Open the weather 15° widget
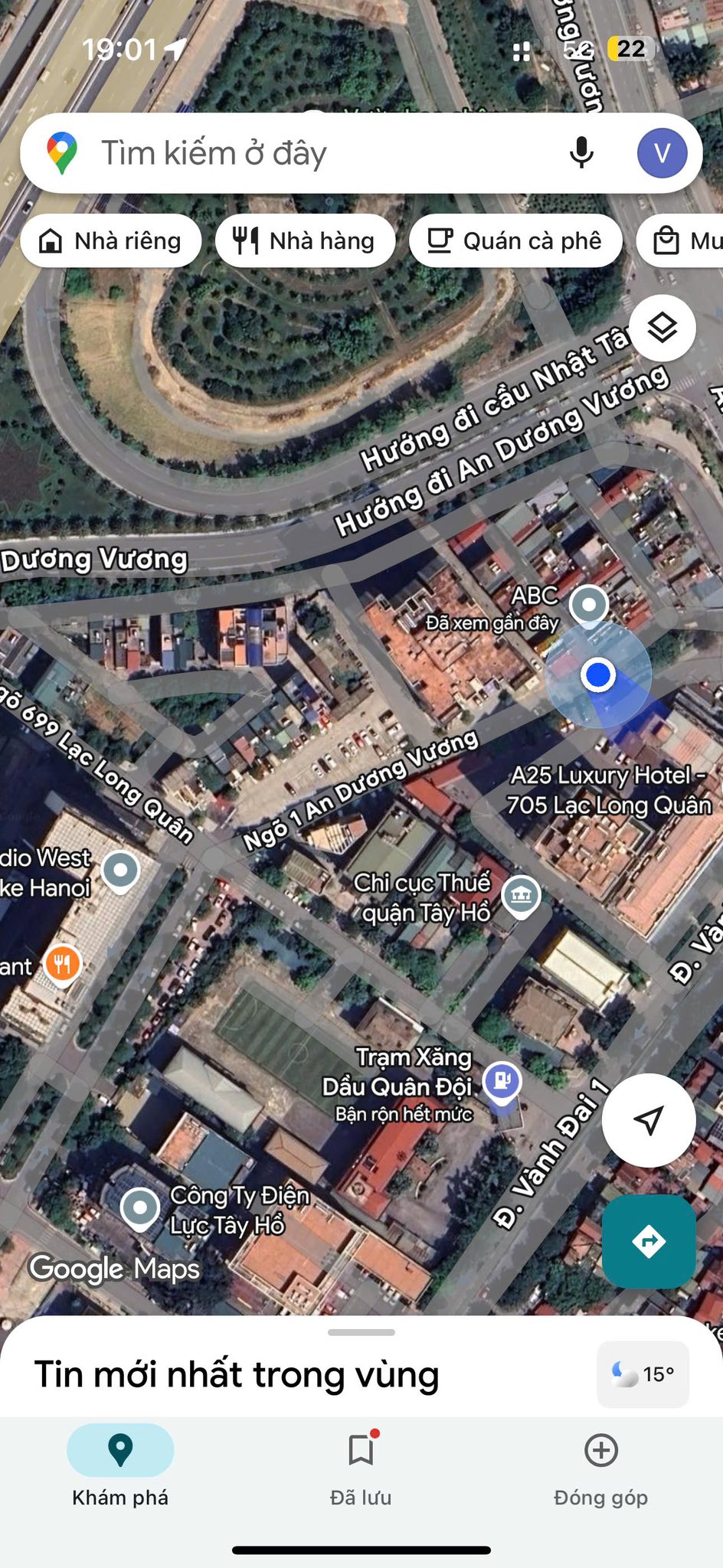 (643, 1374)
